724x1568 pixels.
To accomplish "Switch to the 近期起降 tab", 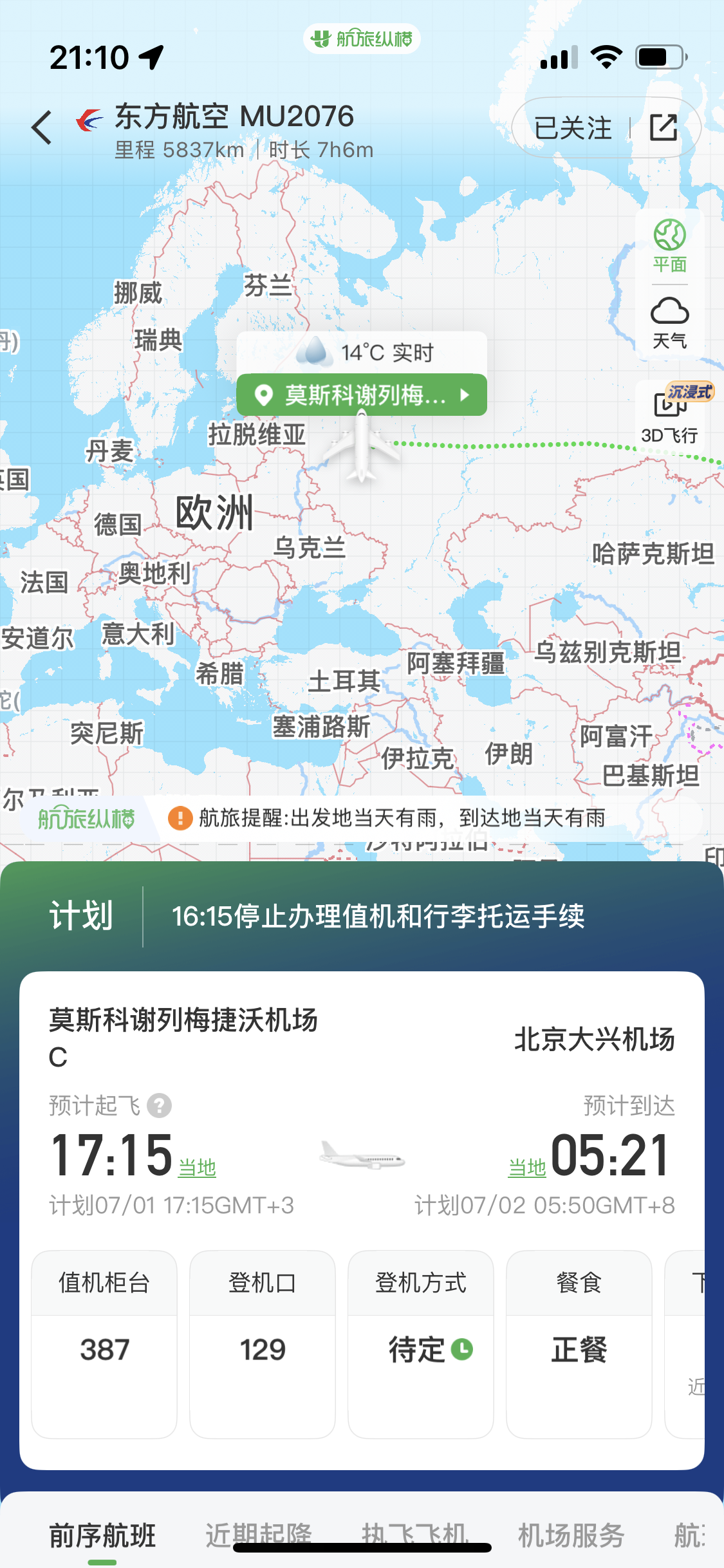I will click(x=259, y=1536).
